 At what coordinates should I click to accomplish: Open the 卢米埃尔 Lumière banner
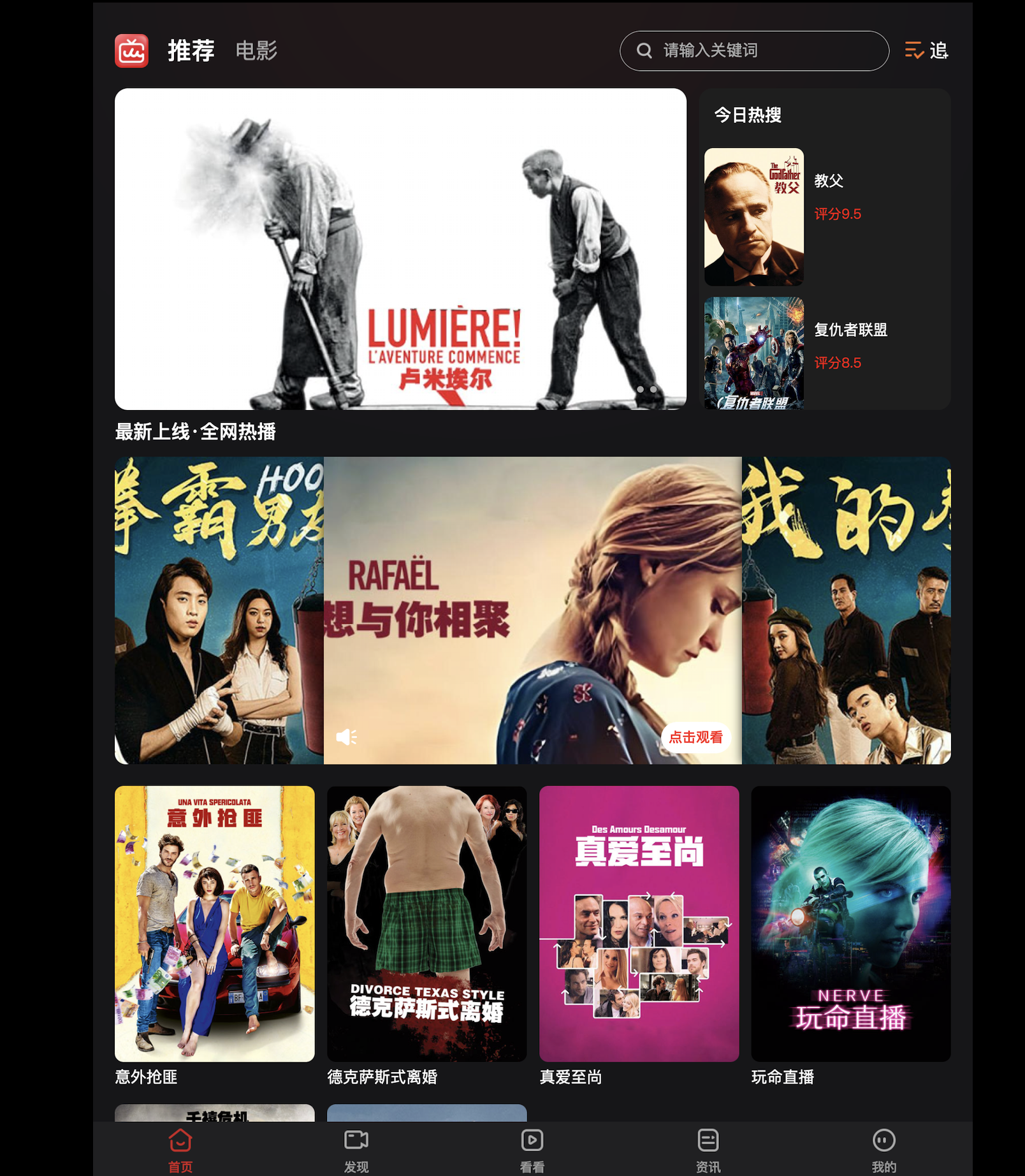[400, 249]
